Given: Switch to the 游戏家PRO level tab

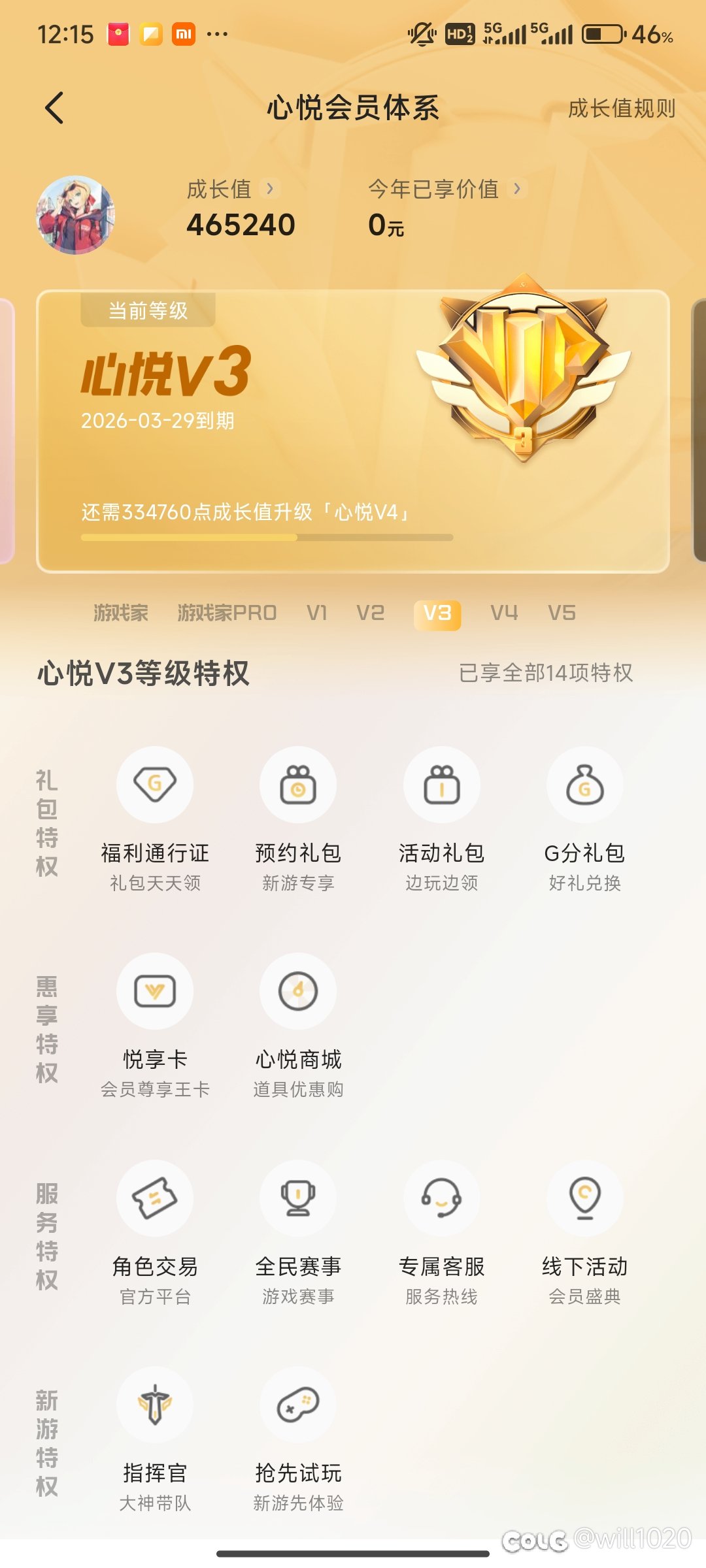Looking at the screenshot, I should point(227,613).
